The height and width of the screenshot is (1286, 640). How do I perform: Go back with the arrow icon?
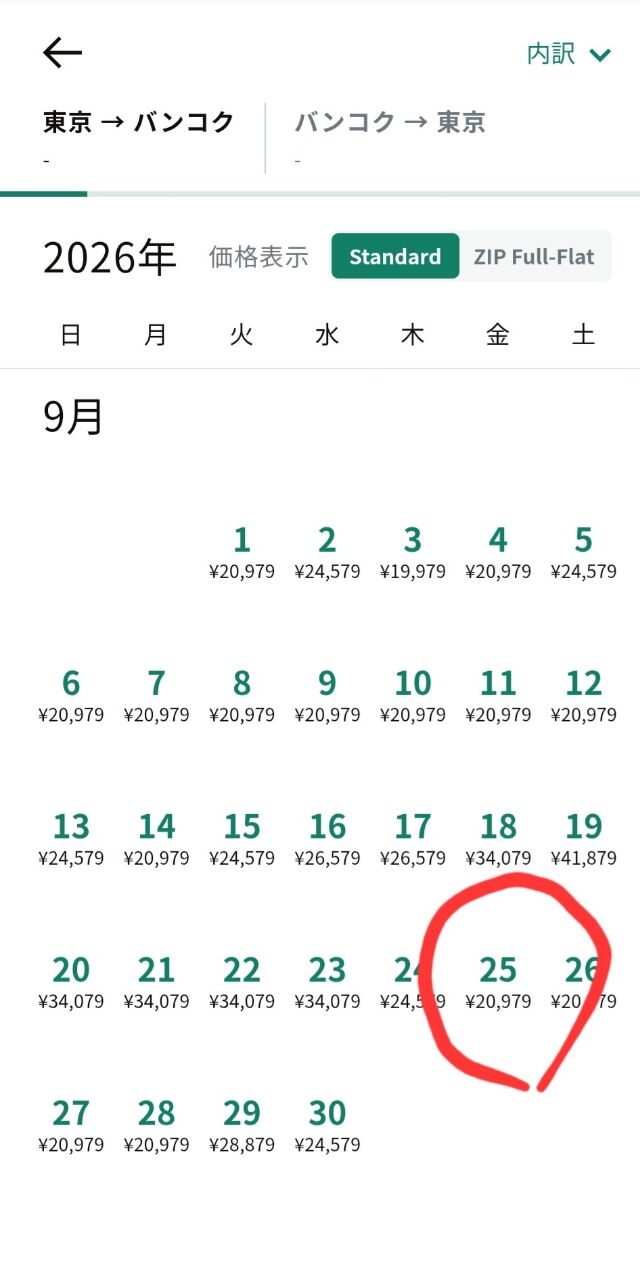click(62, 53)
